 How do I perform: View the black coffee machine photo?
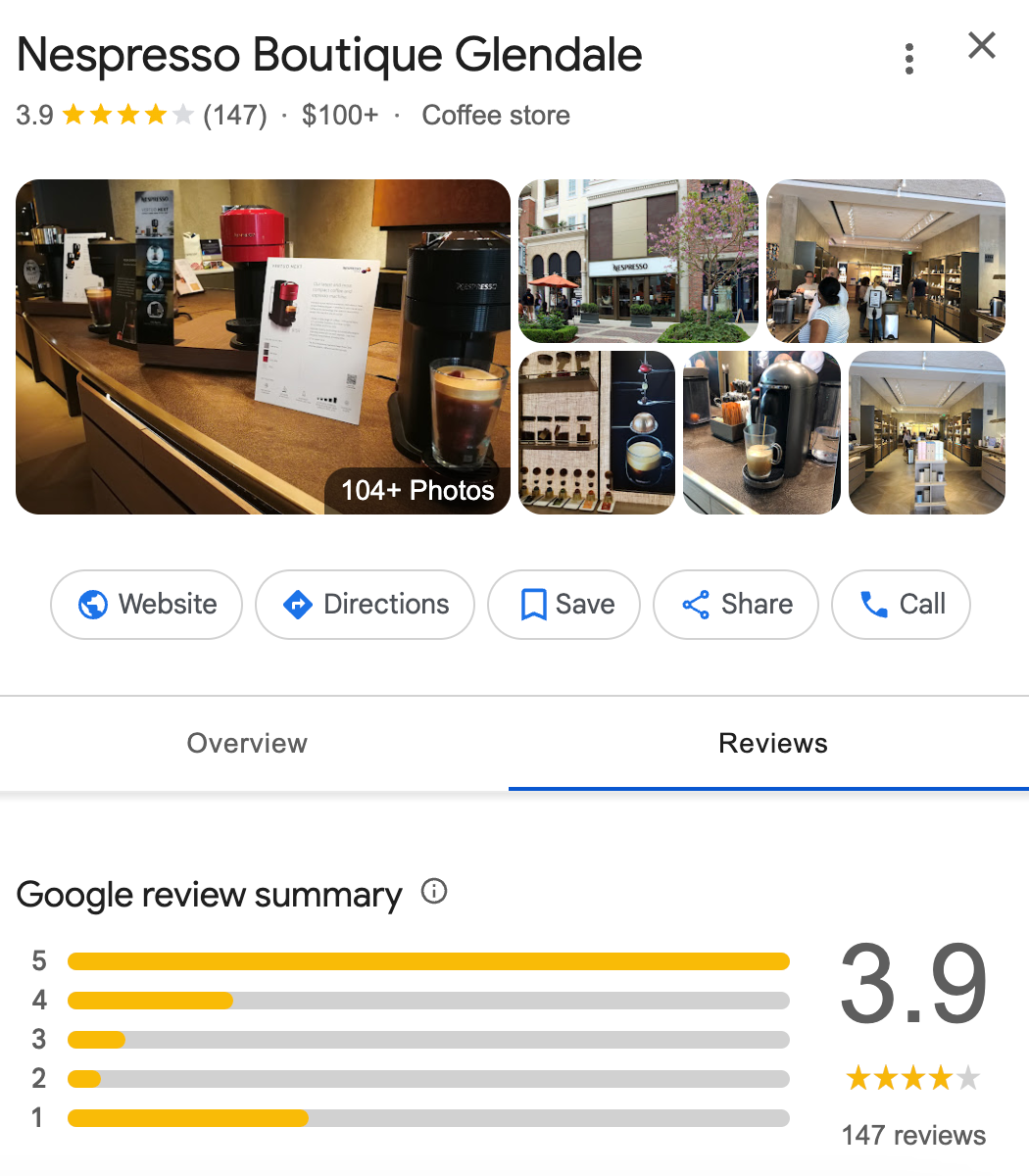[761, 433]
